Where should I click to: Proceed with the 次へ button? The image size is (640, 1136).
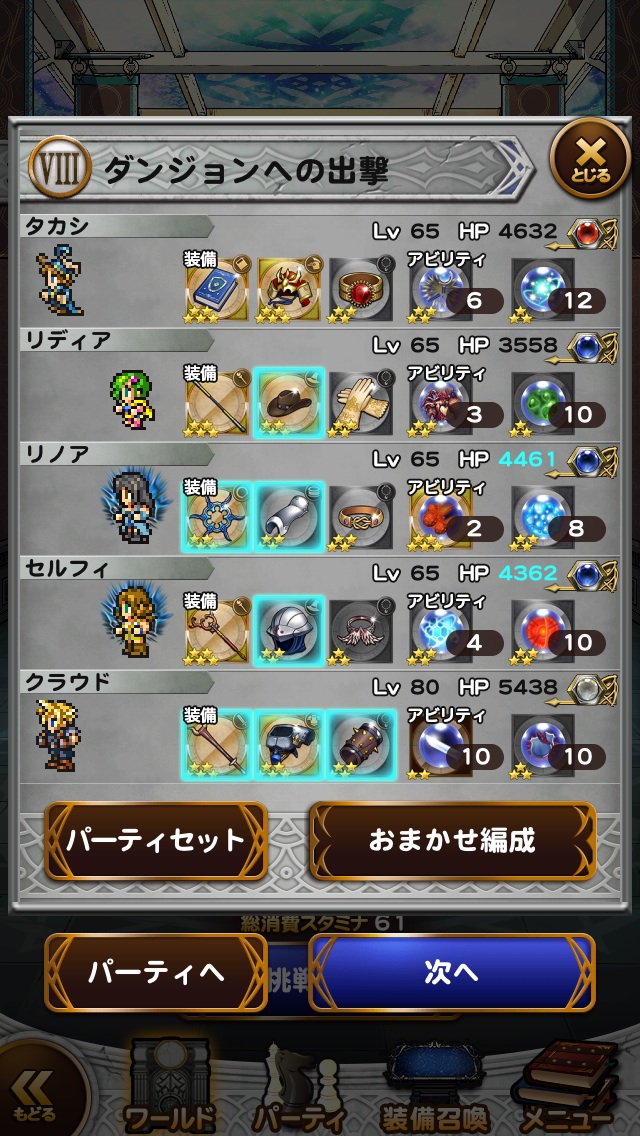click(451, 972)
